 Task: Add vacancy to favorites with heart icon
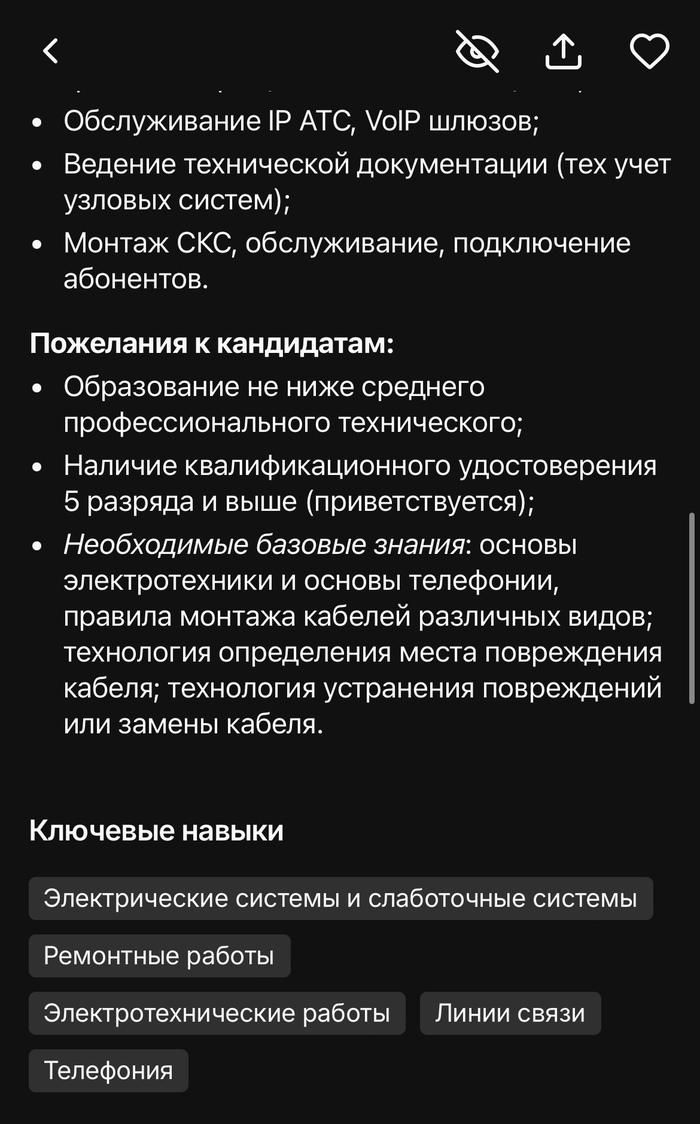coord(649,51)
